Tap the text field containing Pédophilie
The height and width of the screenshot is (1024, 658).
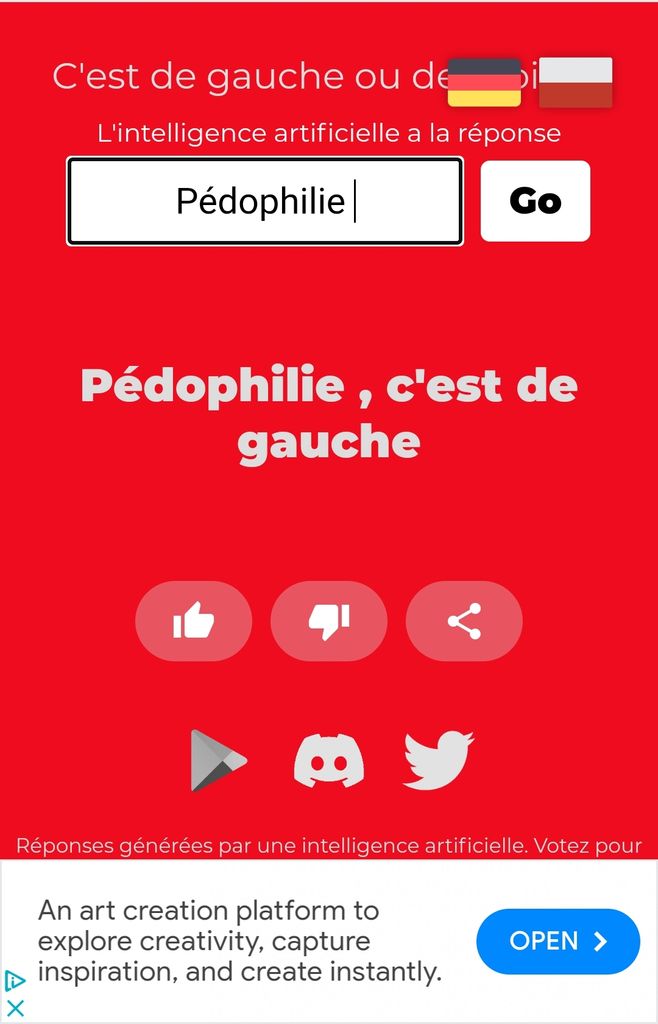[x=265, y=201]
